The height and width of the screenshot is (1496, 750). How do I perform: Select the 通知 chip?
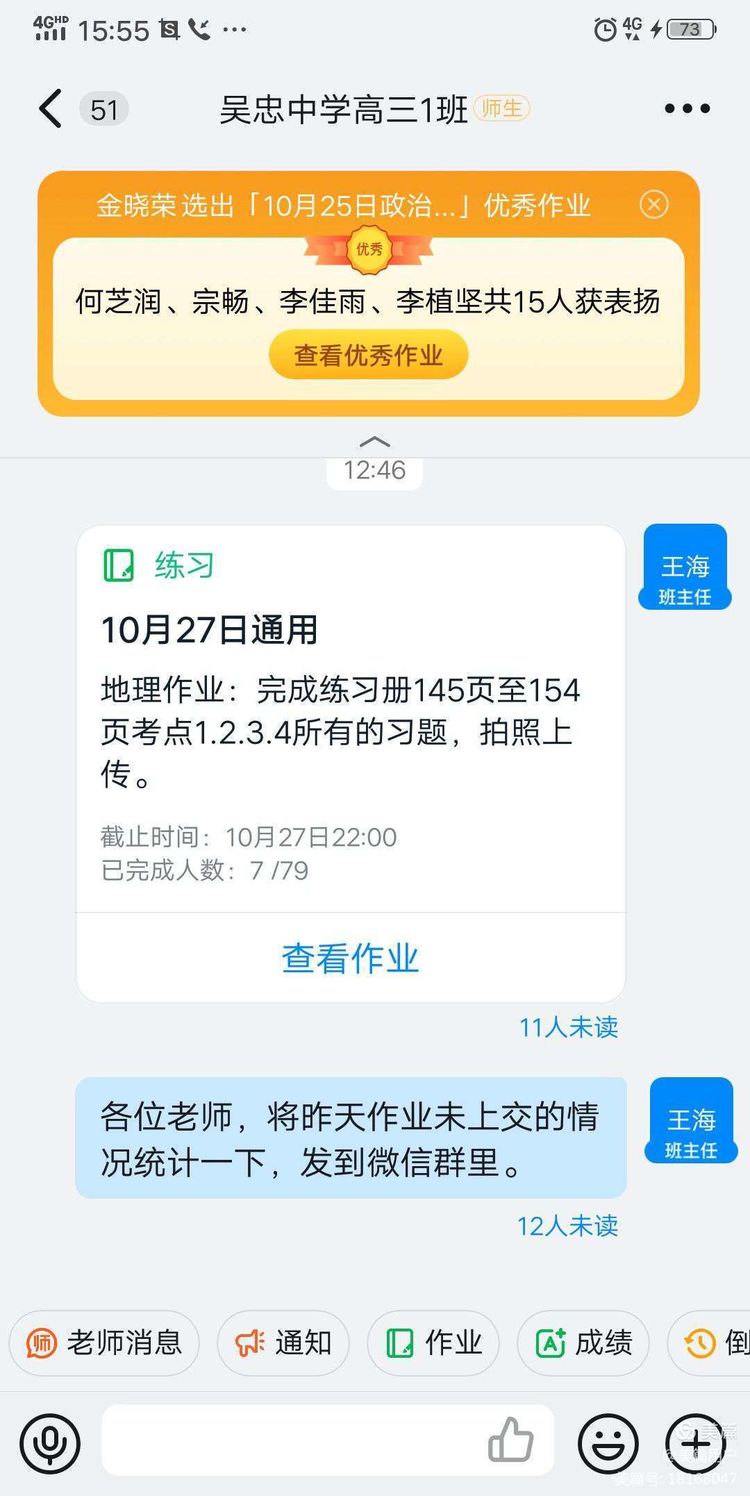pyautogui.click(x=283, y=1343)
